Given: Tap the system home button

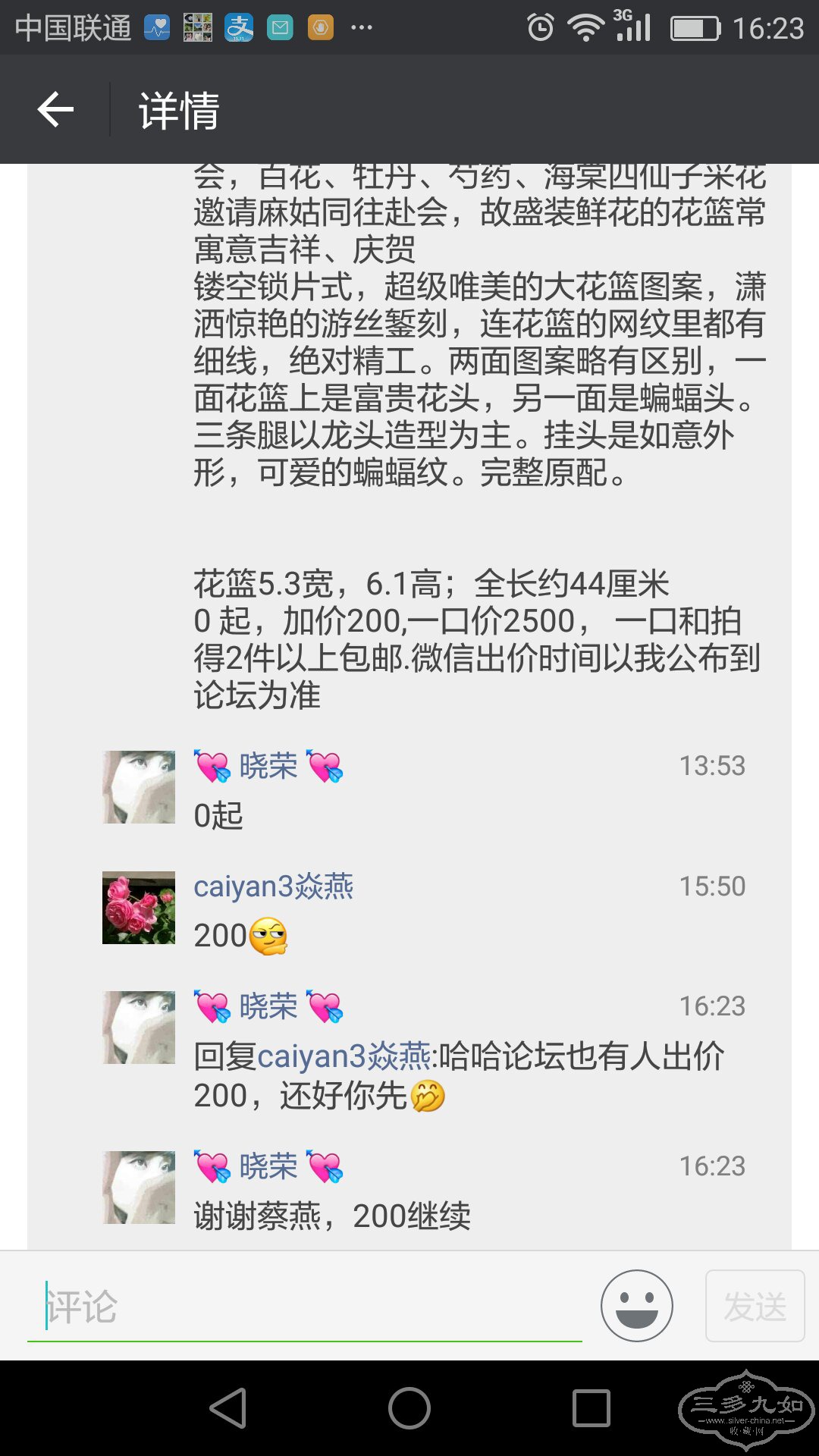Looking at the screenshot, I should pyautogui.click(x=409, y=1408).
